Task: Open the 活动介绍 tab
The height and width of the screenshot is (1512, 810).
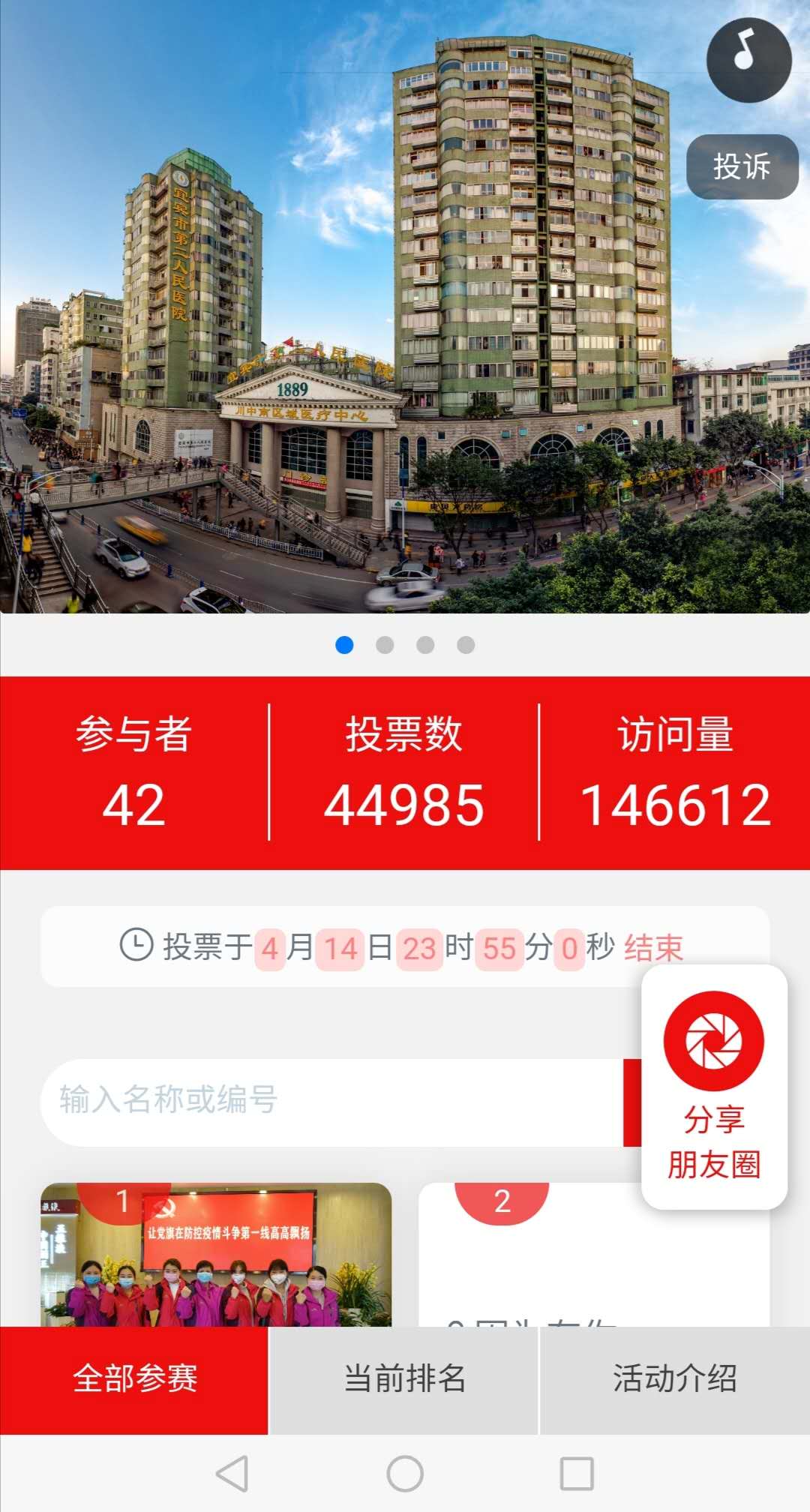Action: pyautogui.click(x=675, y=1380)
